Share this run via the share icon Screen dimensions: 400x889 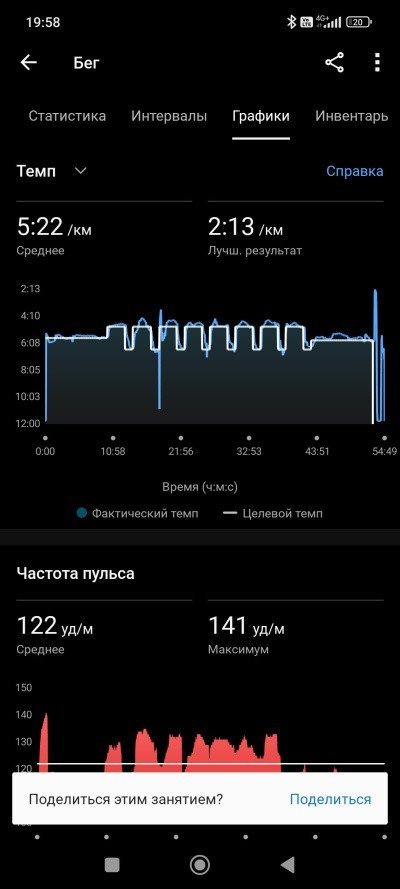click(335, 63)
